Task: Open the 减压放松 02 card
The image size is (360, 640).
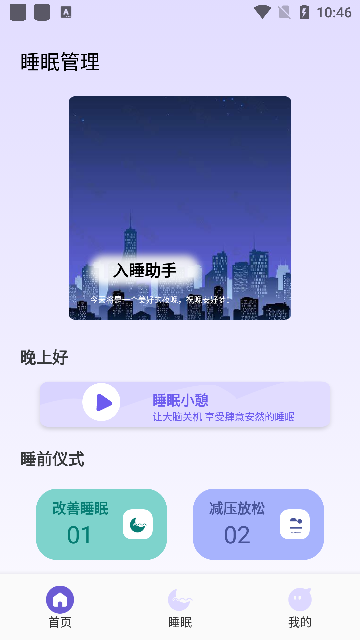Action: (x=258, y=524)
